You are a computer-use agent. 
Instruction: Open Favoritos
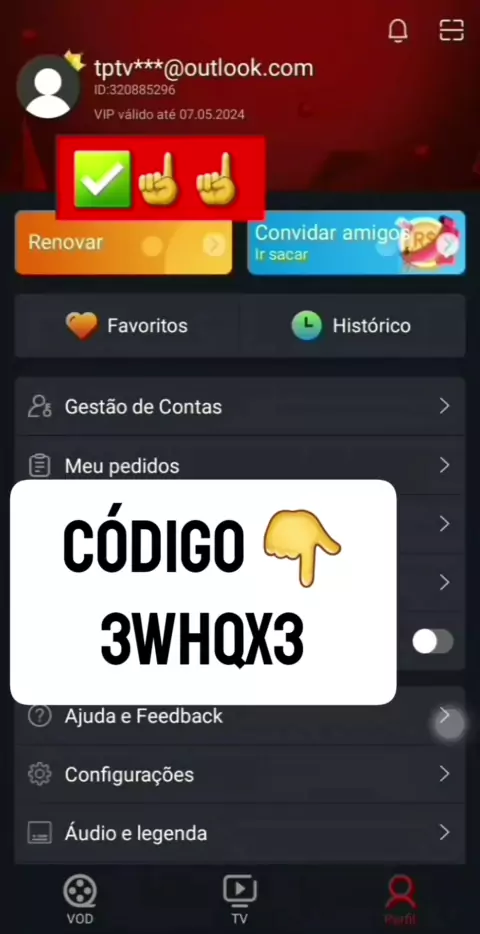pyautogui.click(x=127, y=326)
